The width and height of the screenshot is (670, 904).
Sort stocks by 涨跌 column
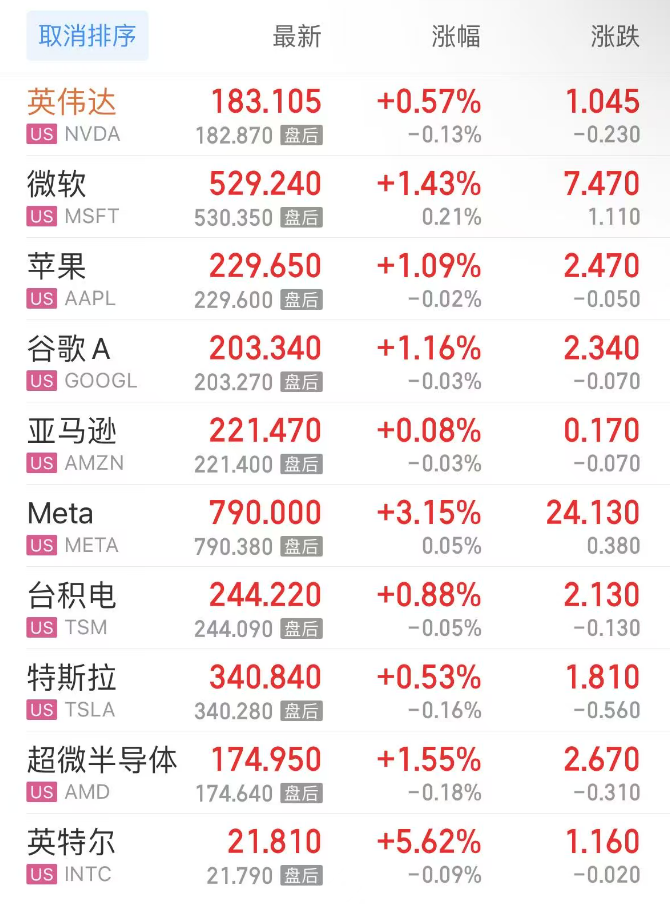coord(615,37)
